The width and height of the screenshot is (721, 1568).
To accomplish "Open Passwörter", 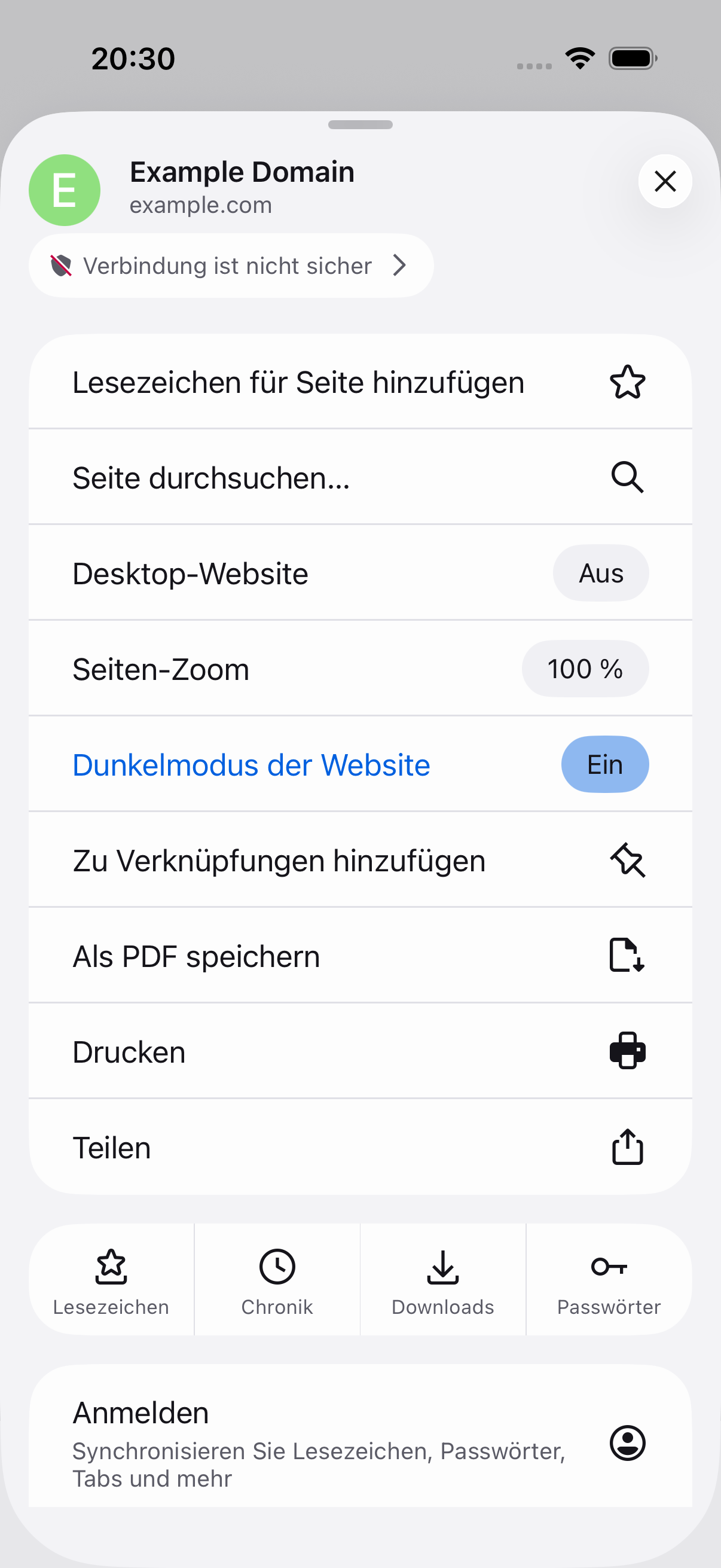I will pyautogui.click(x=609, y=1280).
